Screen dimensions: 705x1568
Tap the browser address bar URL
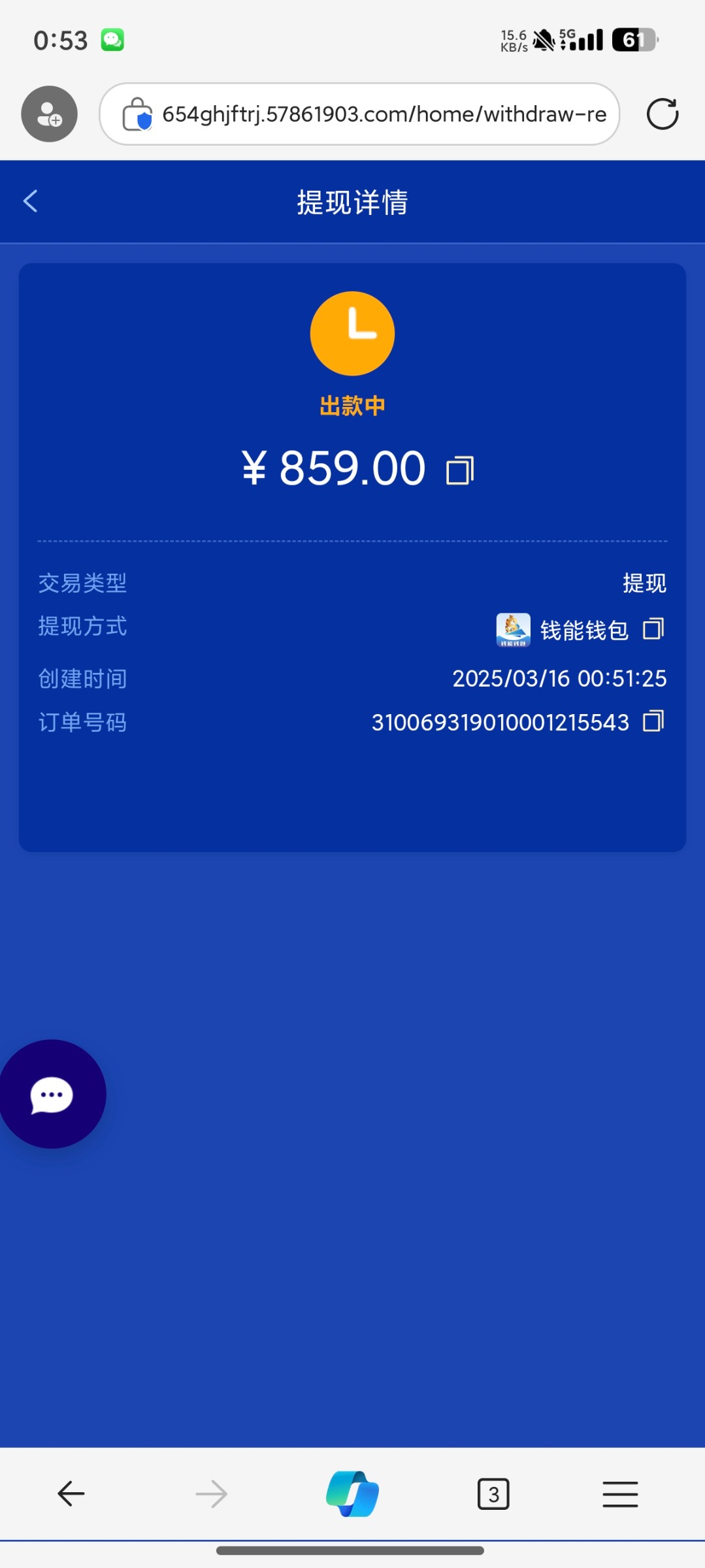pyautogui.click(x=384, y=114)
